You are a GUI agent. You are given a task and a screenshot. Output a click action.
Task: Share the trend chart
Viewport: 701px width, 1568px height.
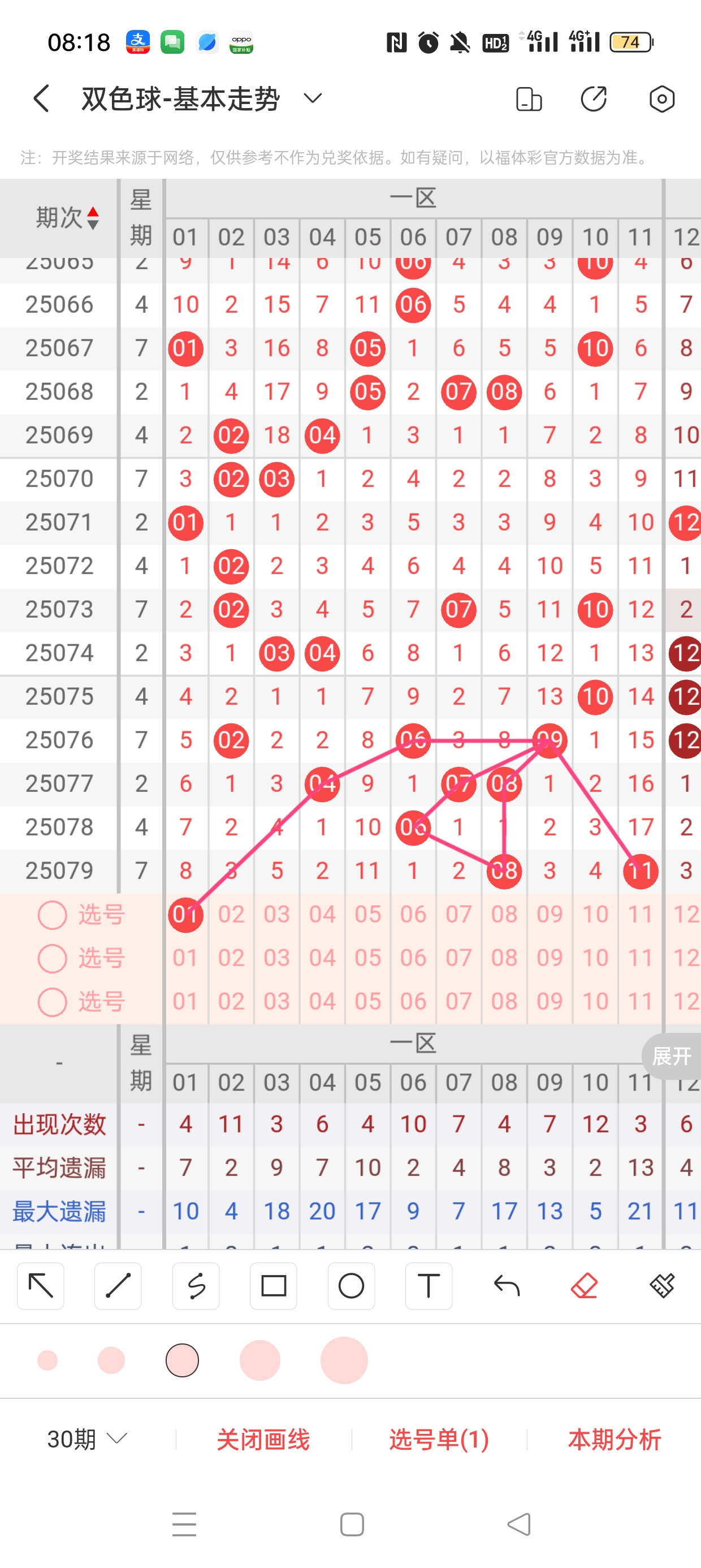(594, 98)
